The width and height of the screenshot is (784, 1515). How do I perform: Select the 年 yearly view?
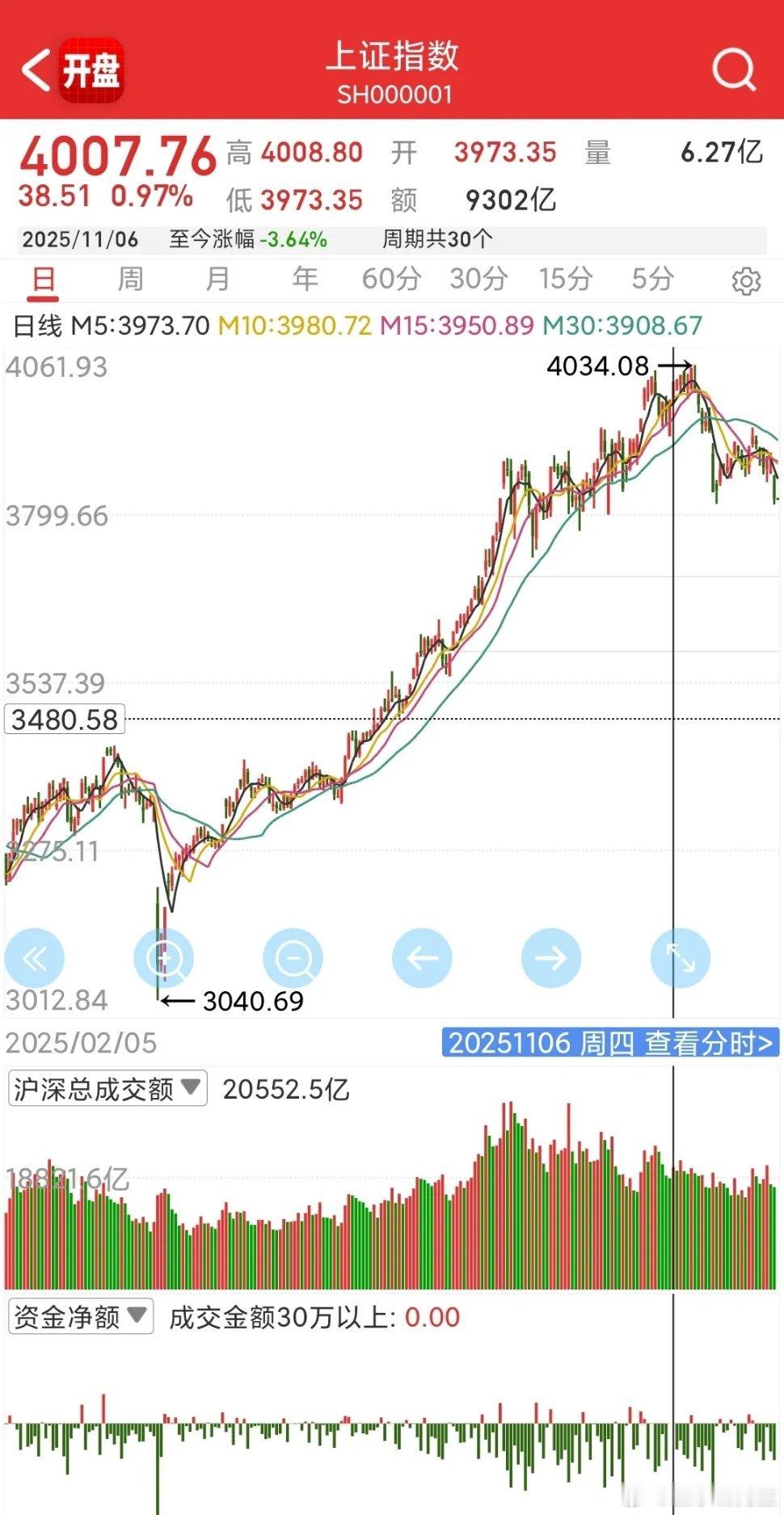click(306, 279)
